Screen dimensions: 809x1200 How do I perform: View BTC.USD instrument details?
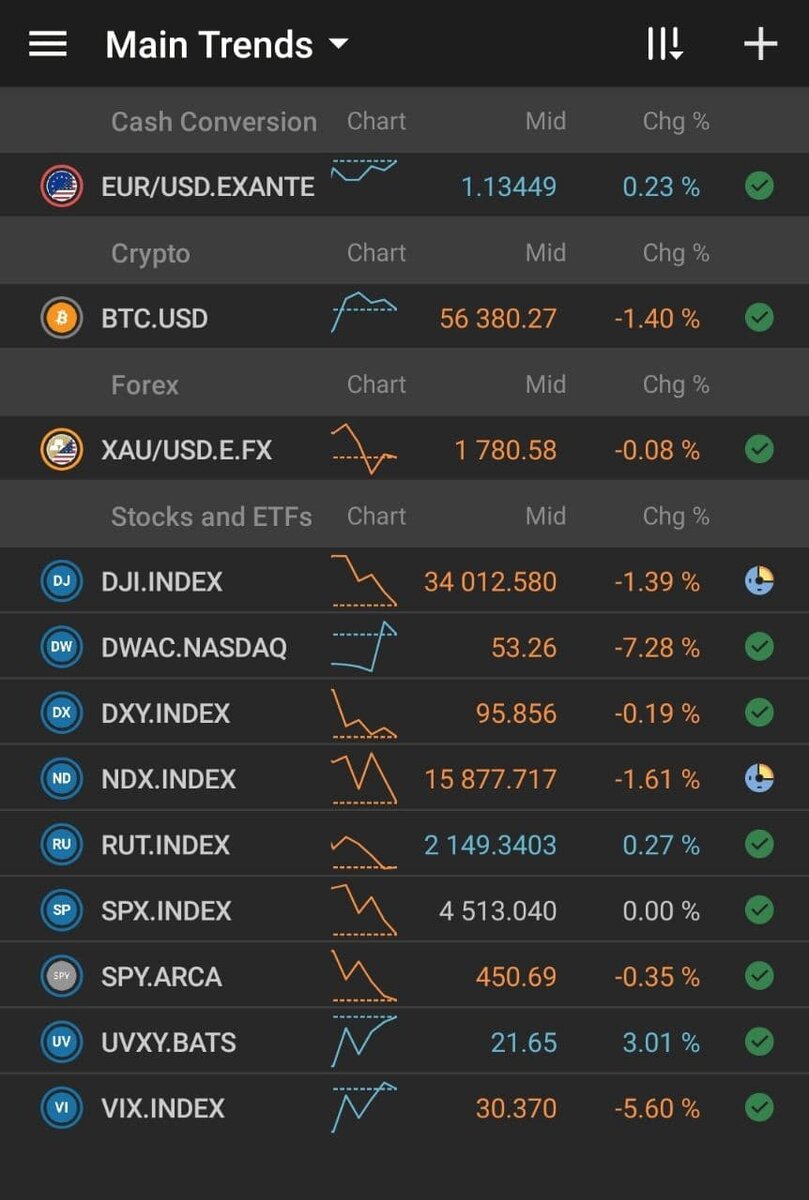155,319
